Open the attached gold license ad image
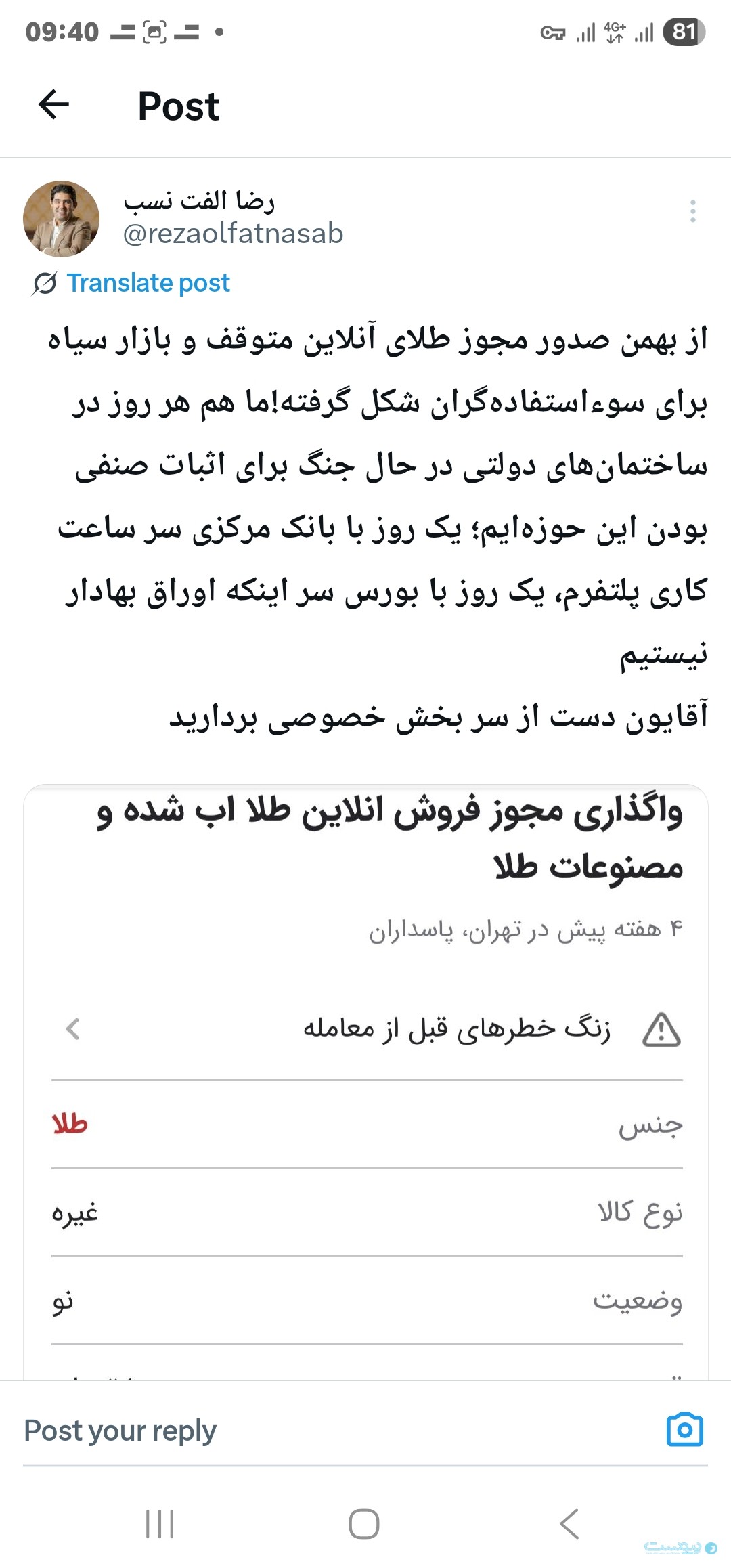 click(365, 1083)
